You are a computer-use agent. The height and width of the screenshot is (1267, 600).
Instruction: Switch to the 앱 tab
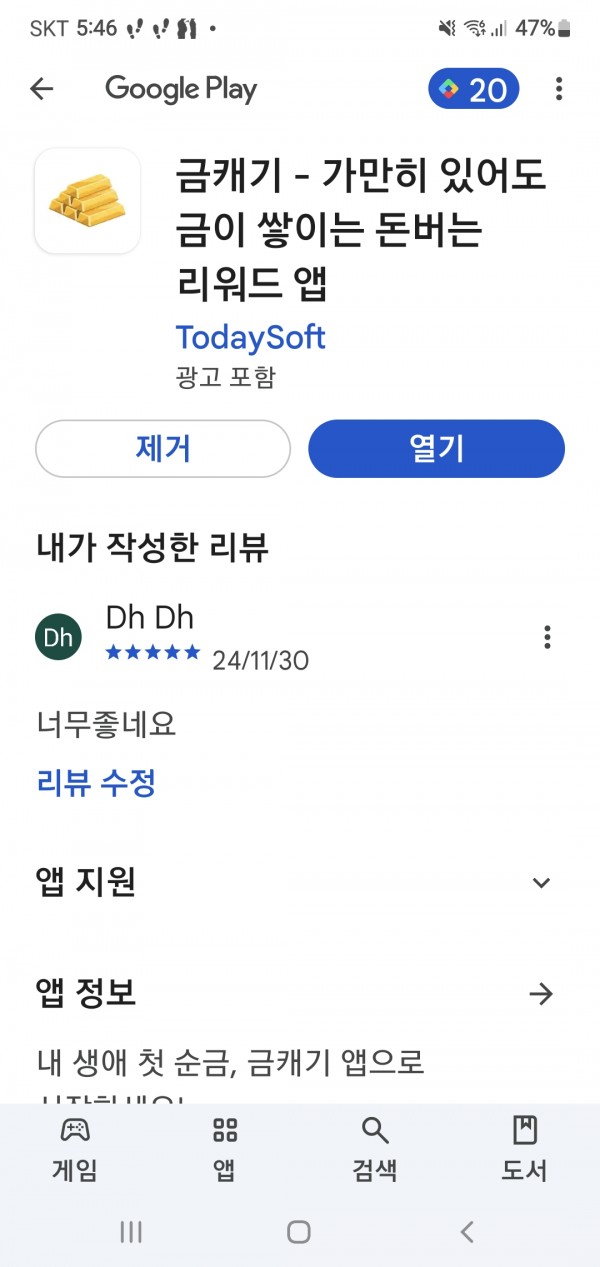[225, 1150]
